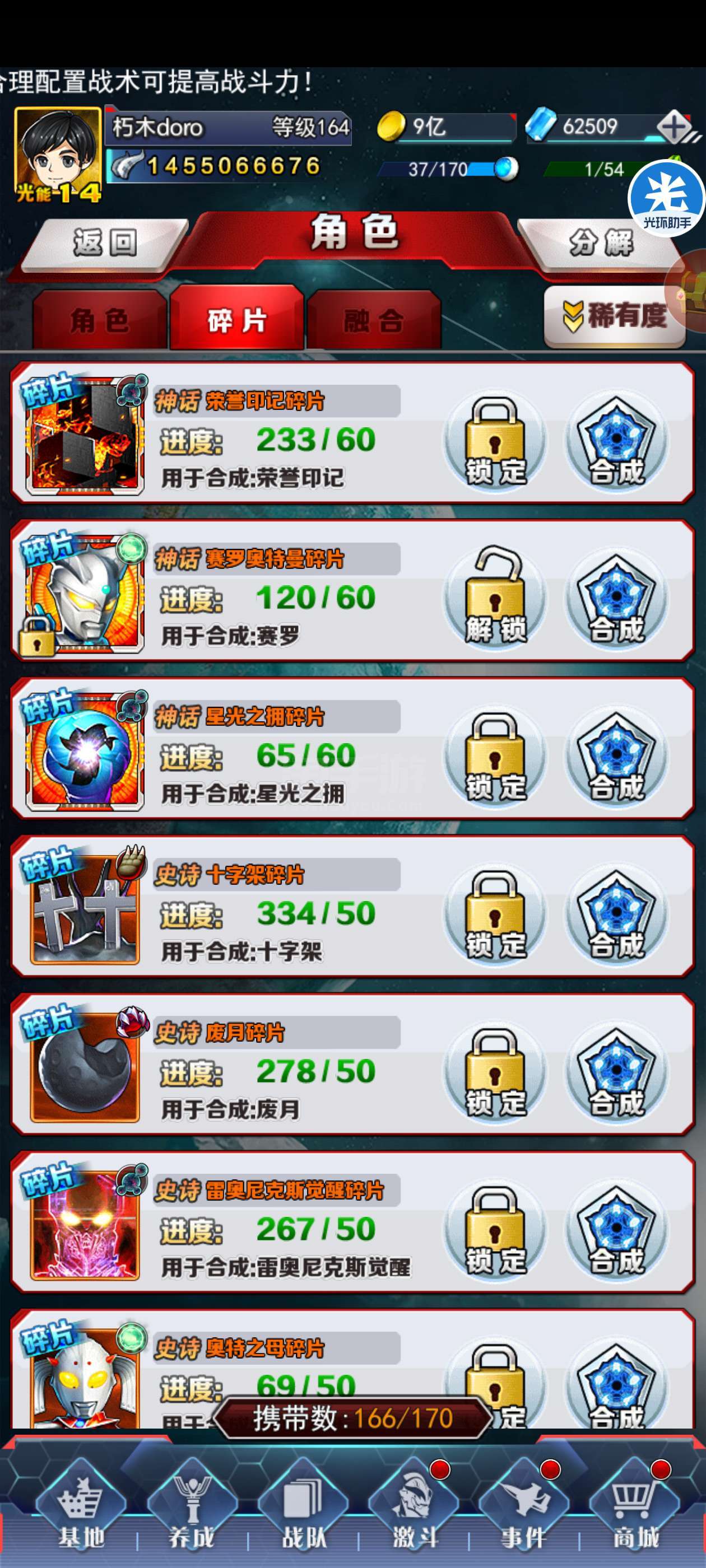The width and height of the screenshot is (706, 1568).
Task: Tap the plus icon to add diamonds
Action: tap(673, 127)
